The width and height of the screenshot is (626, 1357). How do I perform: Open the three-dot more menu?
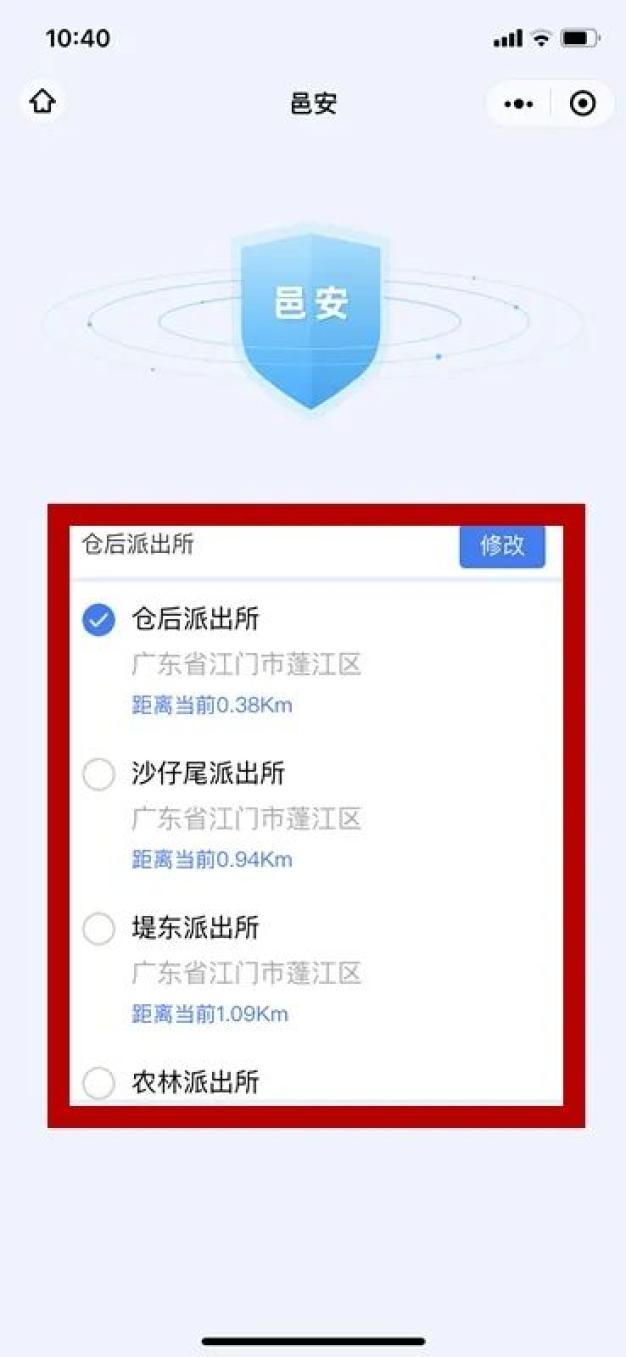point(518,104)
